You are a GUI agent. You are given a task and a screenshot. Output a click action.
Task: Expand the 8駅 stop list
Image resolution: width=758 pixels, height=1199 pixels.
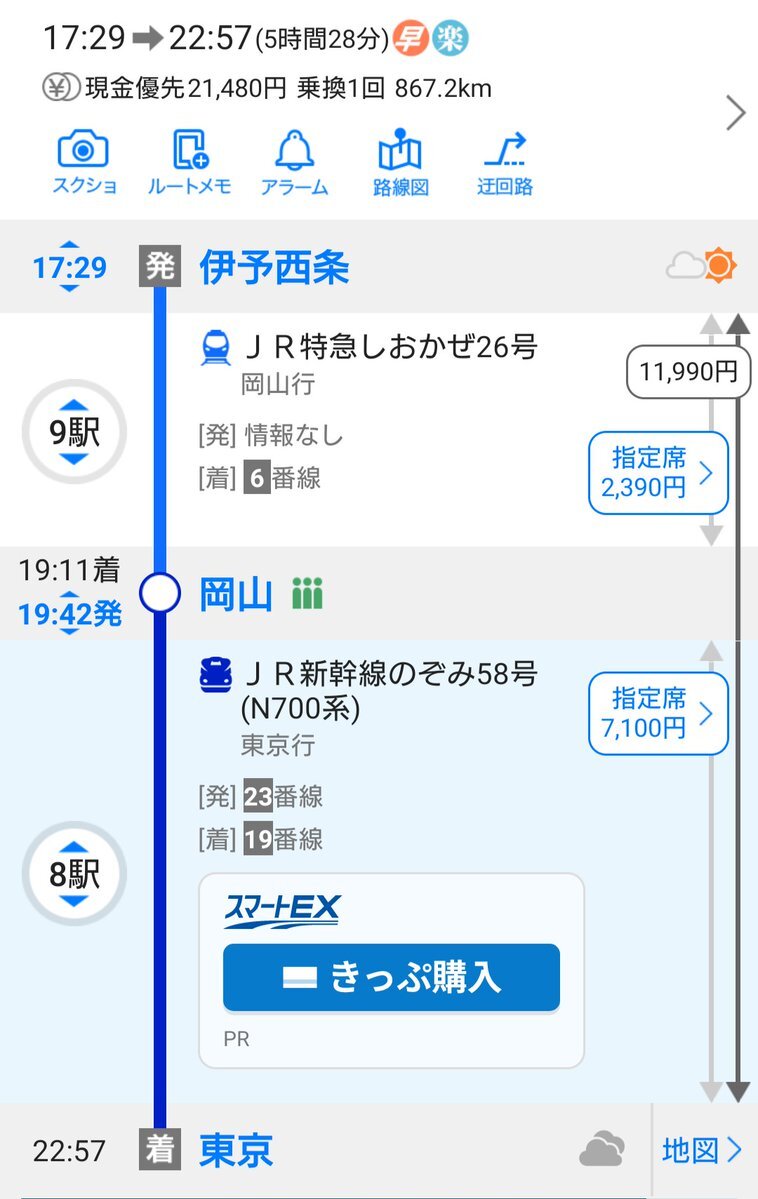point(74,874)
